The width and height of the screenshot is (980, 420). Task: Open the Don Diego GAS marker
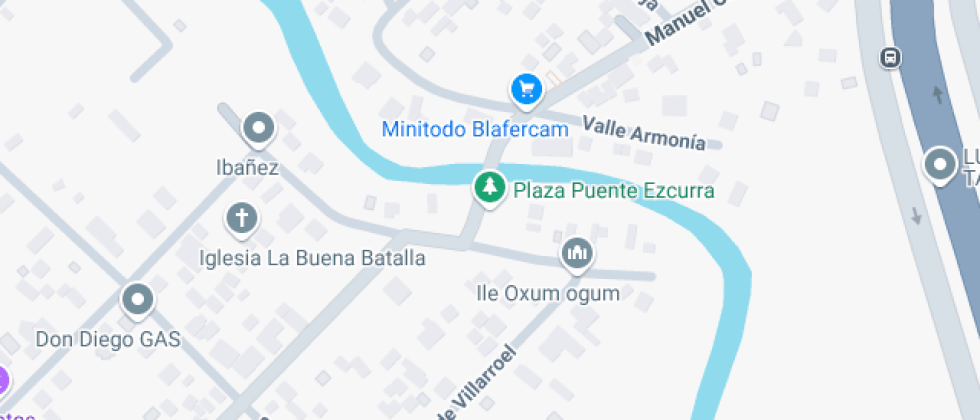(137, 299)
